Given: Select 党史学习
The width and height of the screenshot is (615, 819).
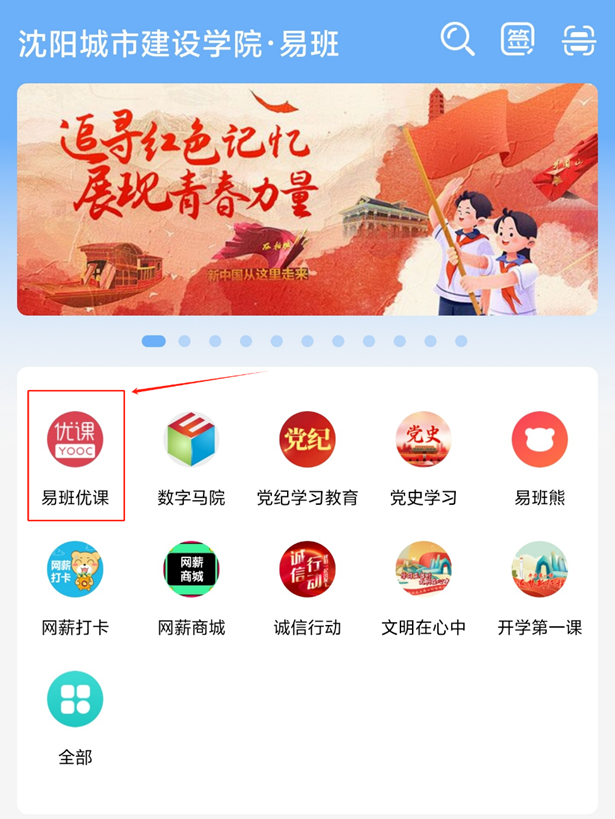Looking at the screenshot, I should pos(423,440).
